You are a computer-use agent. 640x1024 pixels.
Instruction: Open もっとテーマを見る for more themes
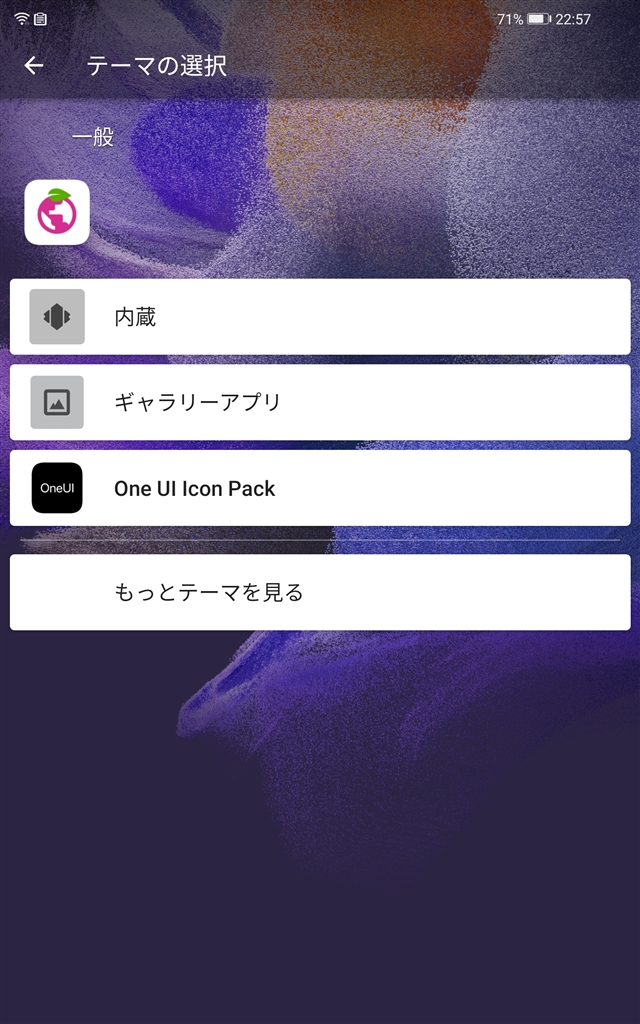[320, 592]
